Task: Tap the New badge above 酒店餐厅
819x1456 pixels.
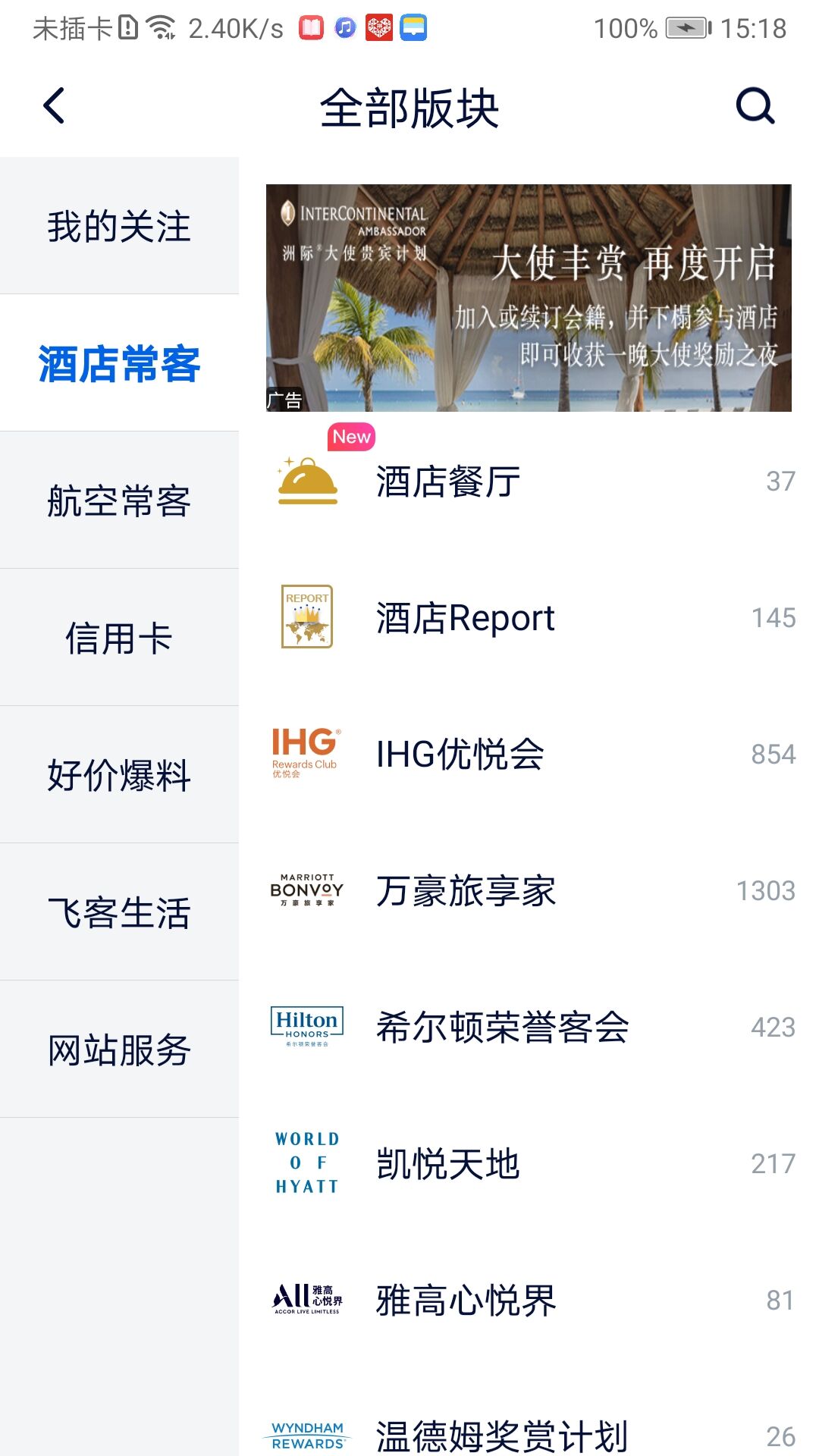Action: pyautogui.click(x=352, y=436)
